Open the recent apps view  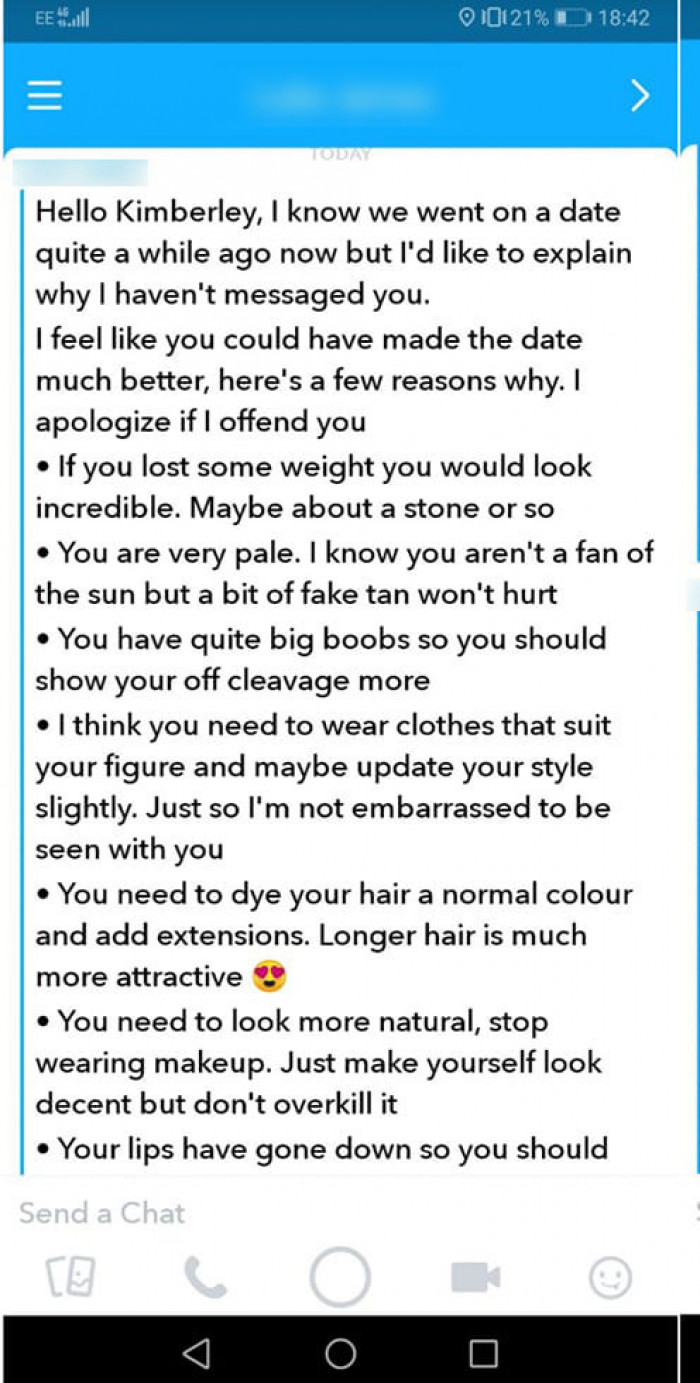point(483,1353)
